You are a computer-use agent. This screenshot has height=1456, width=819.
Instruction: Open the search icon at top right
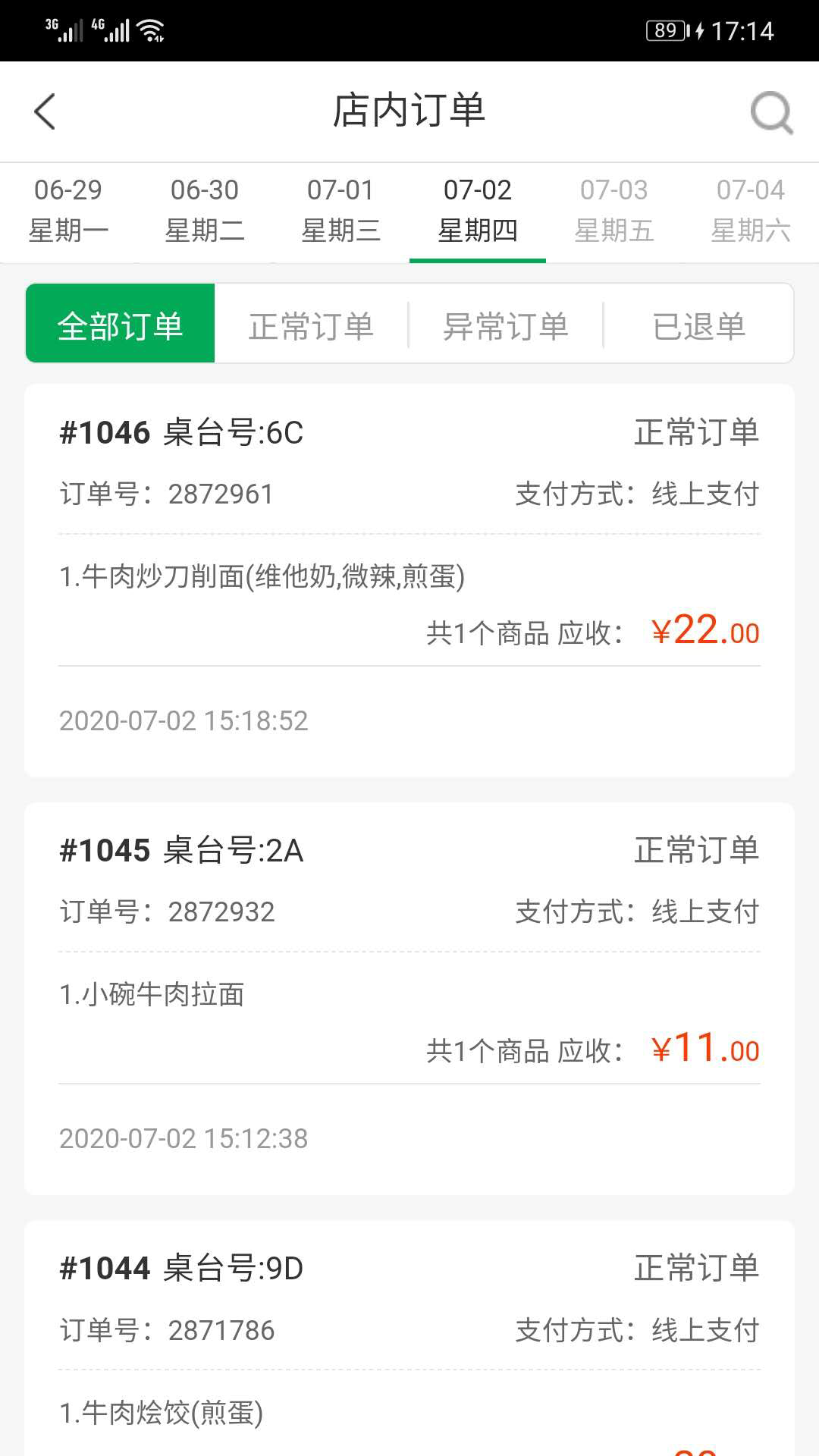point(769,111)
